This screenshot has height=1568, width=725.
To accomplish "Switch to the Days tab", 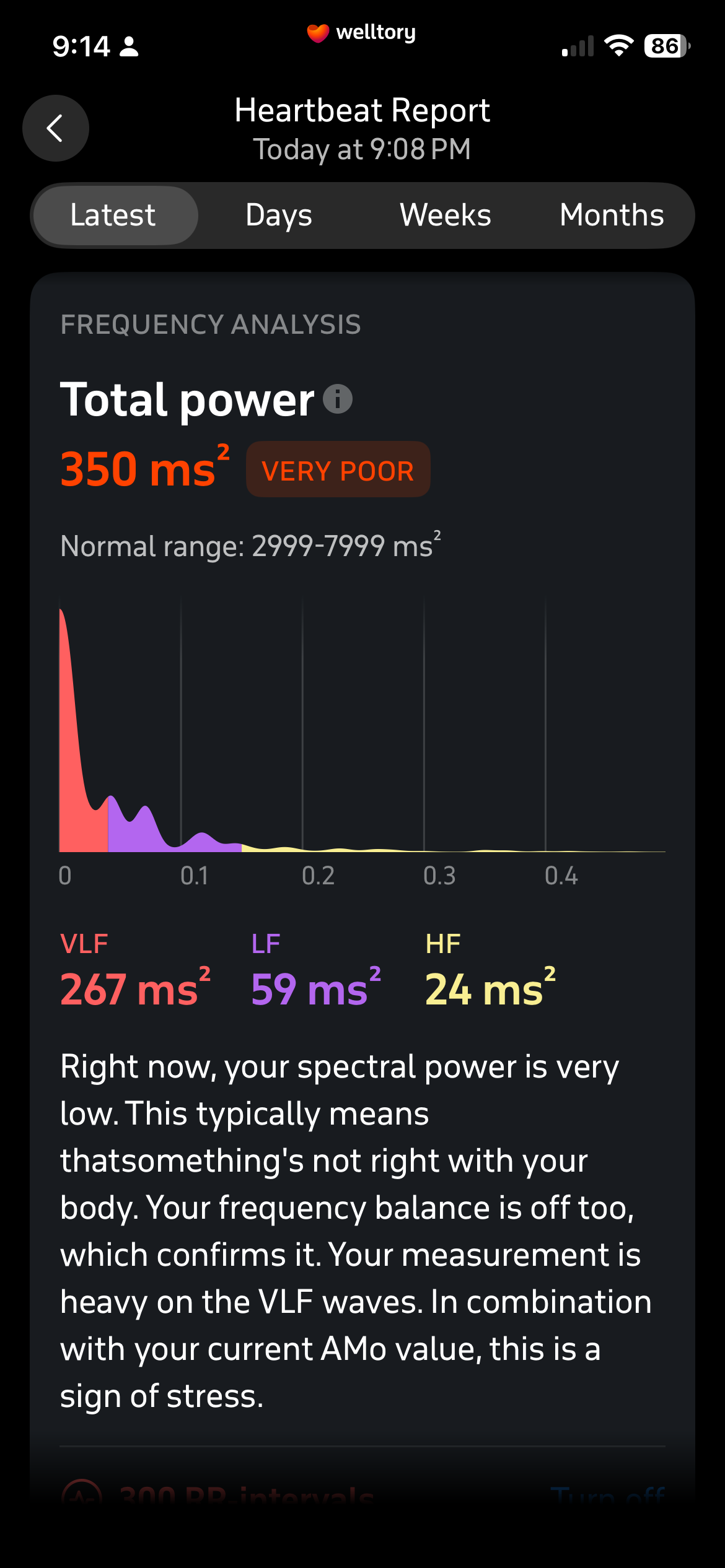I will 279,216.
